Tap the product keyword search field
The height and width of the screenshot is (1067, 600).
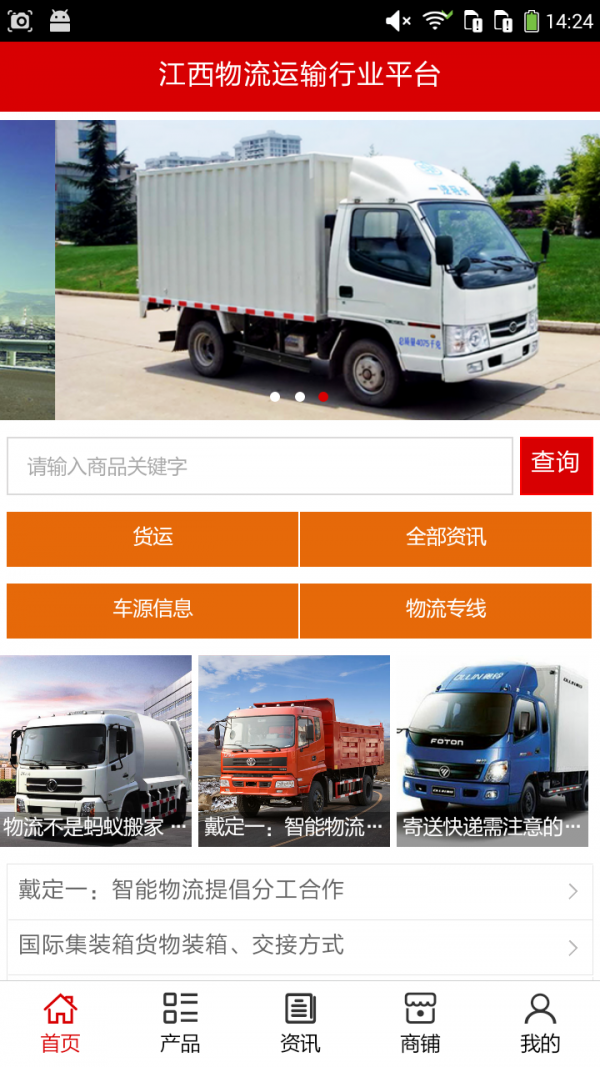coord(259,466)
